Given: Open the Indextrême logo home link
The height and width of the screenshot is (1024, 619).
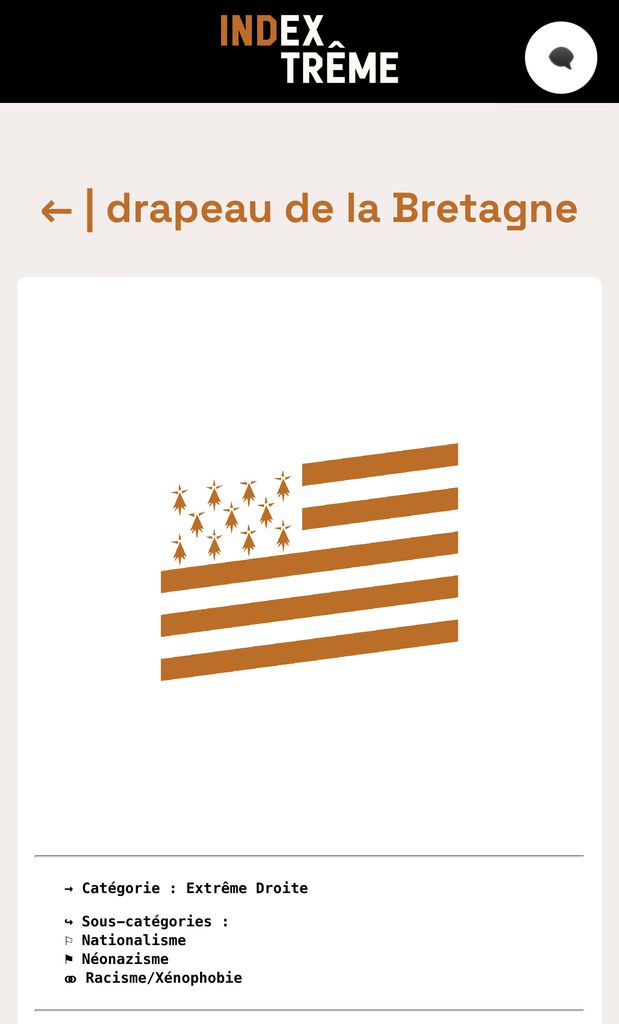Looking at the screenshot, I should [309, 49].
